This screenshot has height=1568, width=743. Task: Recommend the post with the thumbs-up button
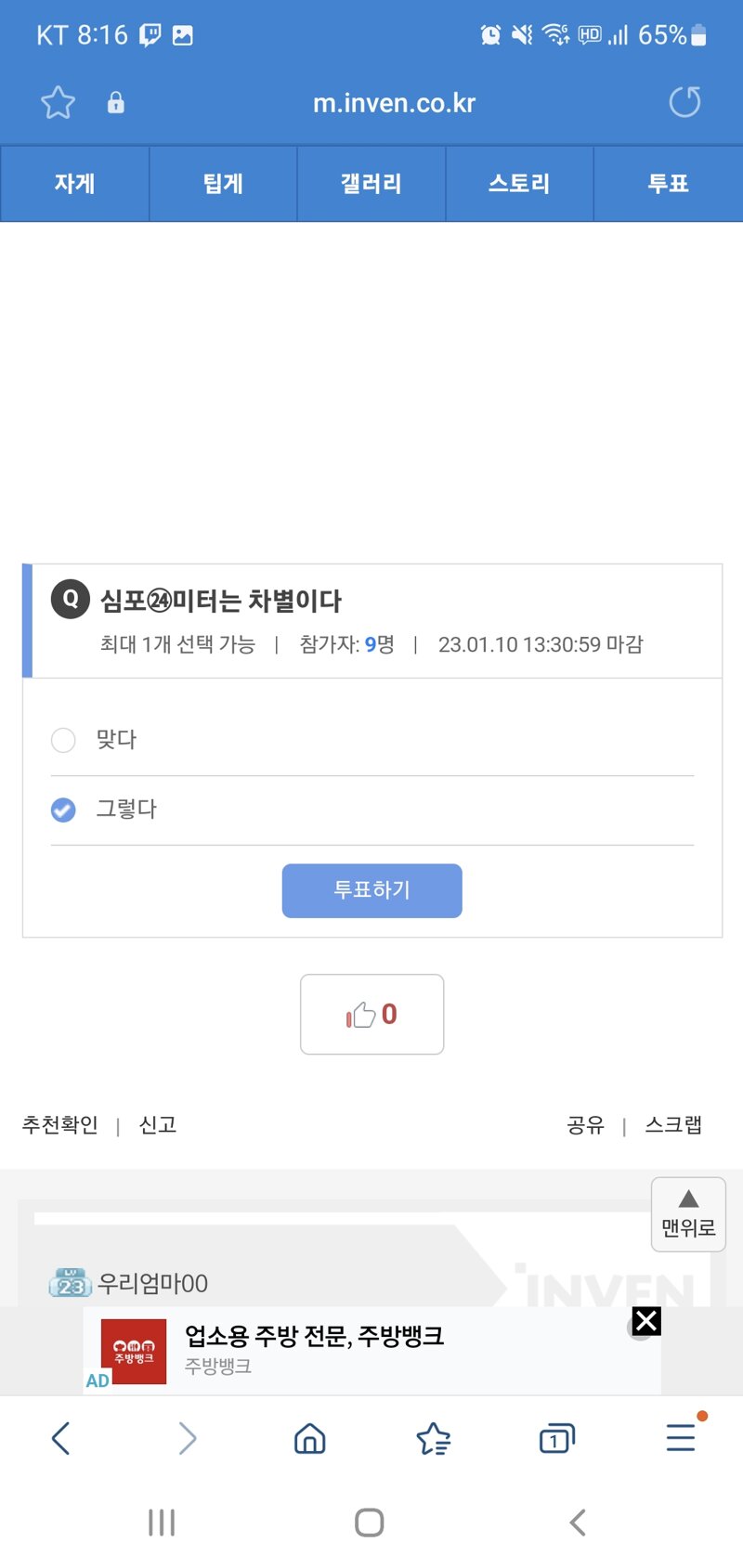(x=371, y=1014)
